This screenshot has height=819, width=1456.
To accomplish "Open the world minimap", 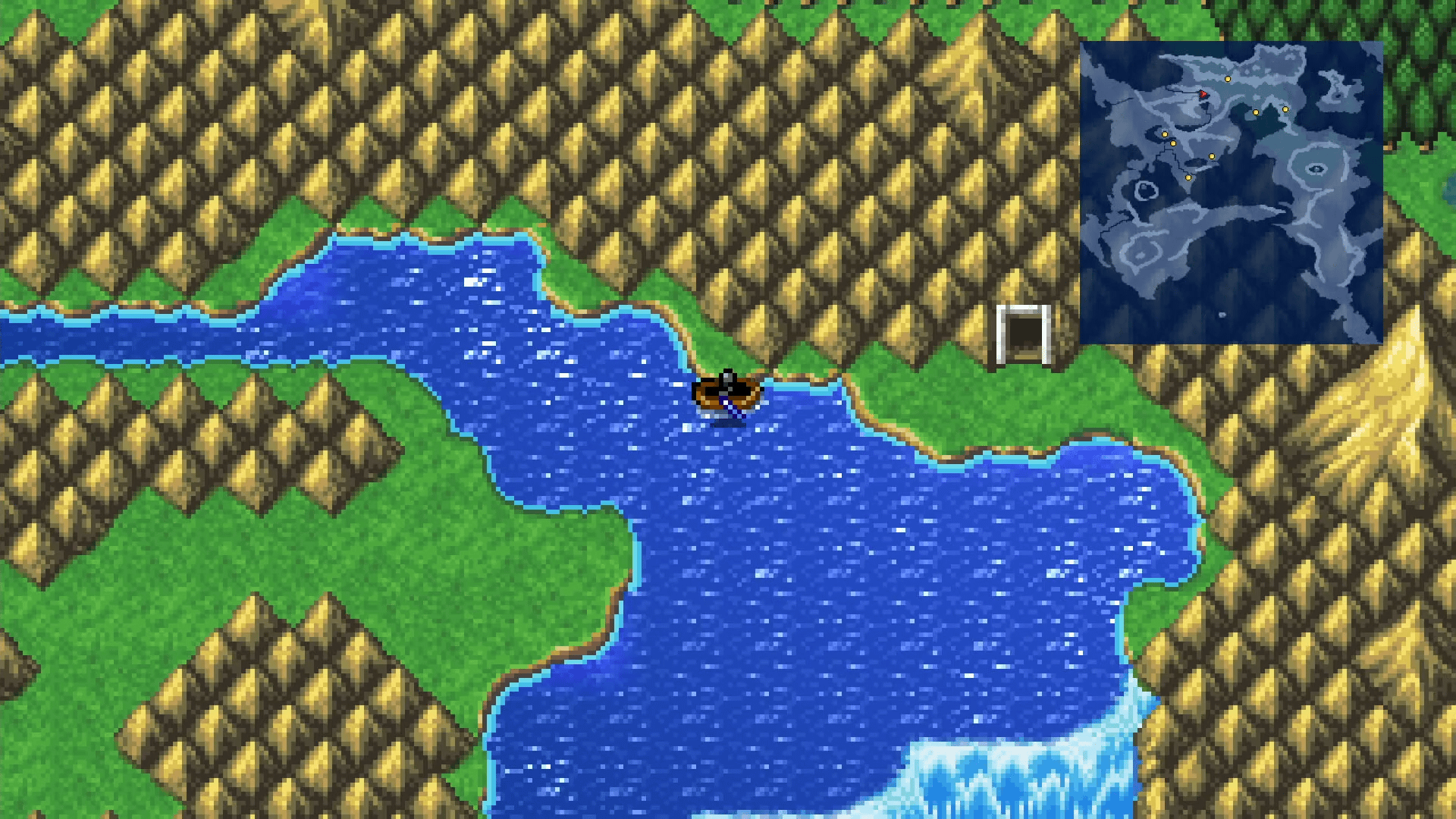I will (x=1231, y=193).
